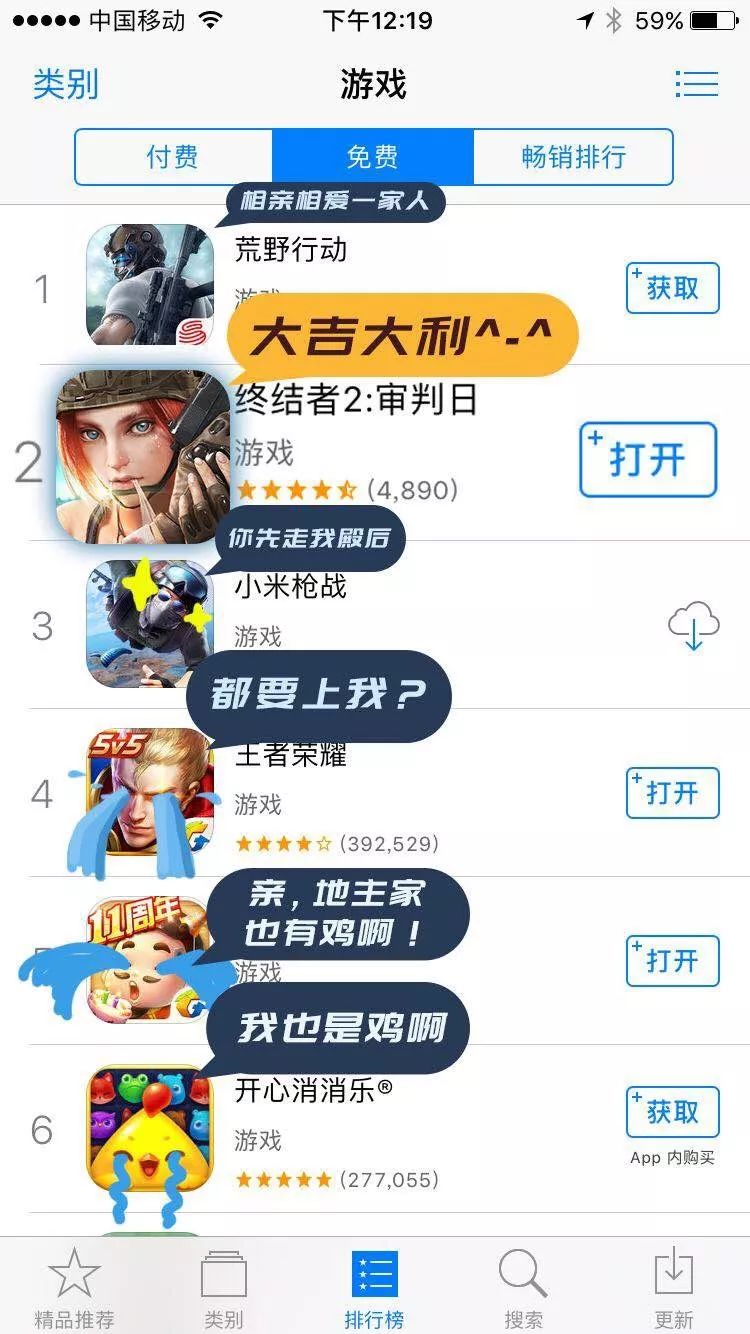
Task: View the 荒野行动 app details
Action: coord(291,249)
